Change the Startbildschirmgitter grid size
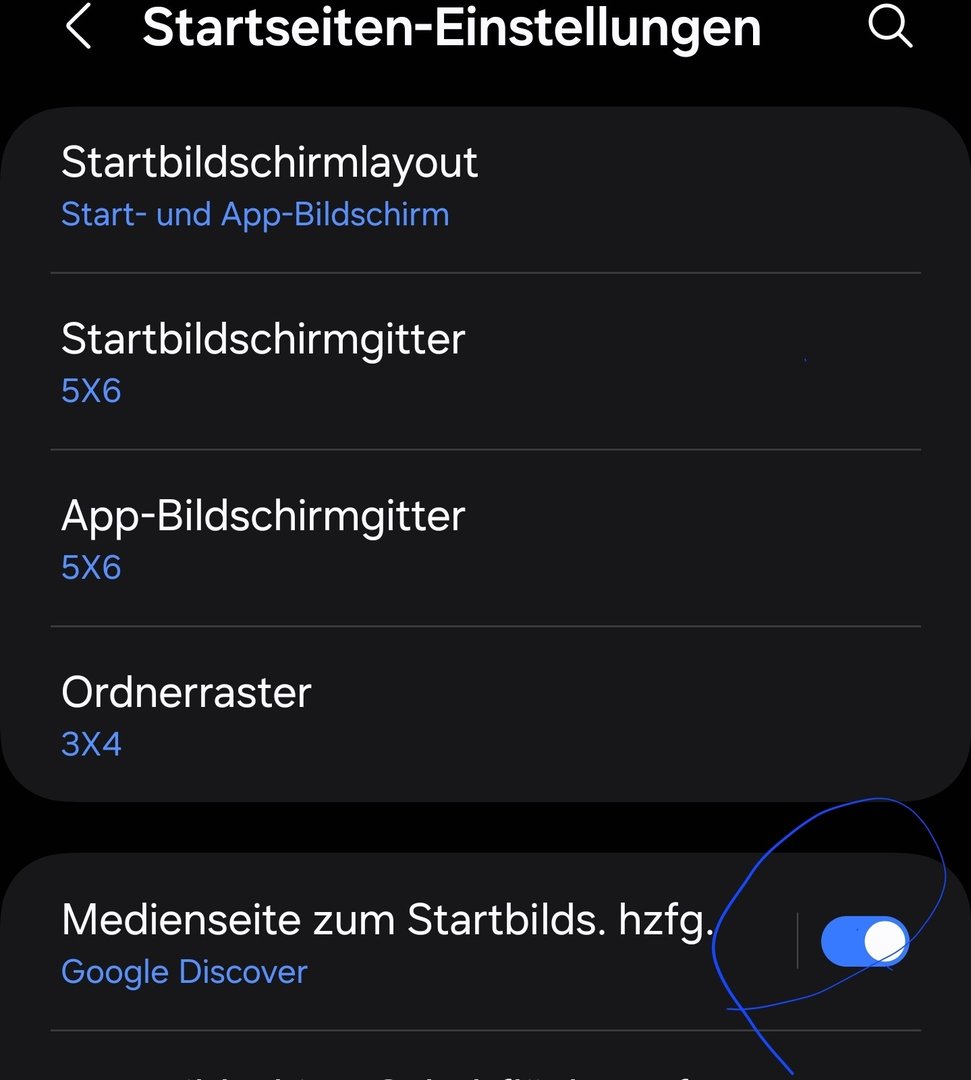The image size is (971, 1080). pyautogui.click(x=263, y=362)
